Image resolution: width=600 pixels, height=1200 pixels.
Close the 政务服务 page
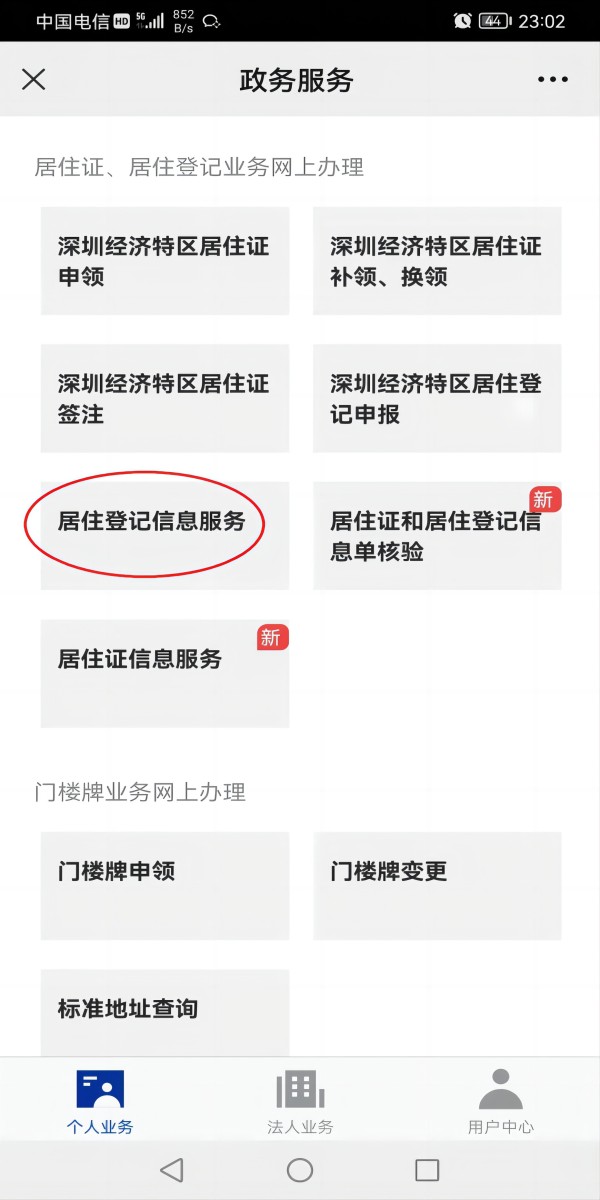(34, 80)
